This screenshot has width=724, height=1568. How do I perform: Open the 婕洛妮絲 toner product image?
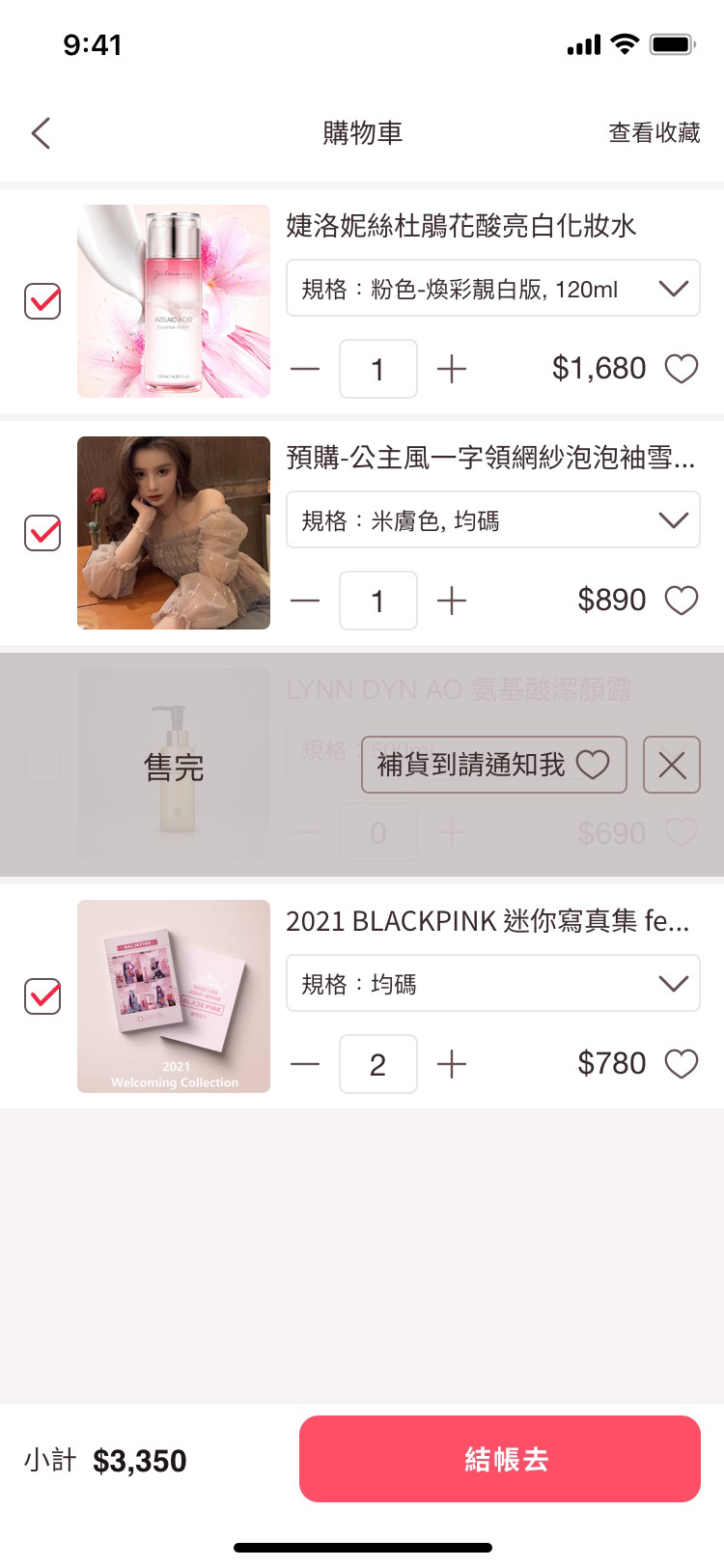tap(174, 301)
